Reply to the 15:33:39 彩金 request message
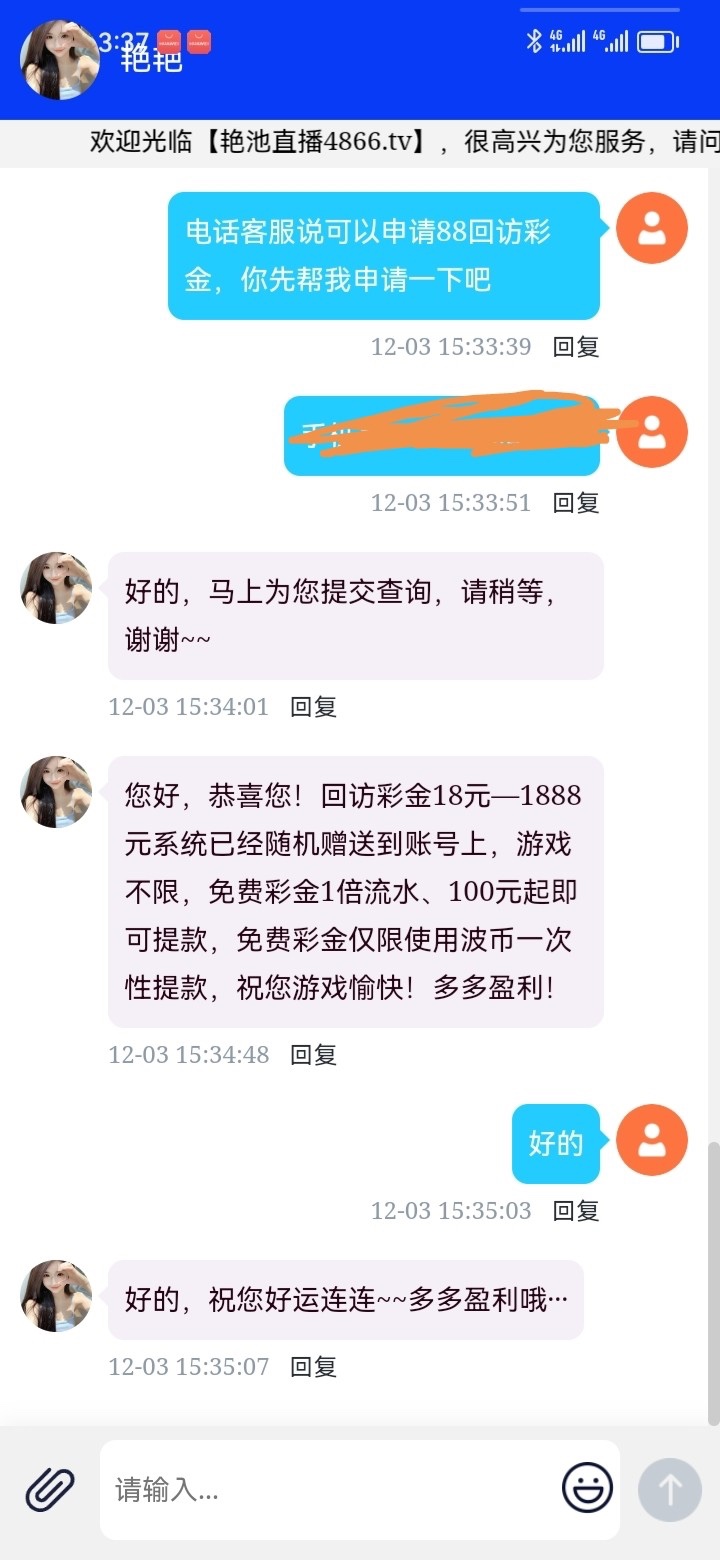Image resolution: width=720 pixels, height=1560 pixels. click(576, 347)
